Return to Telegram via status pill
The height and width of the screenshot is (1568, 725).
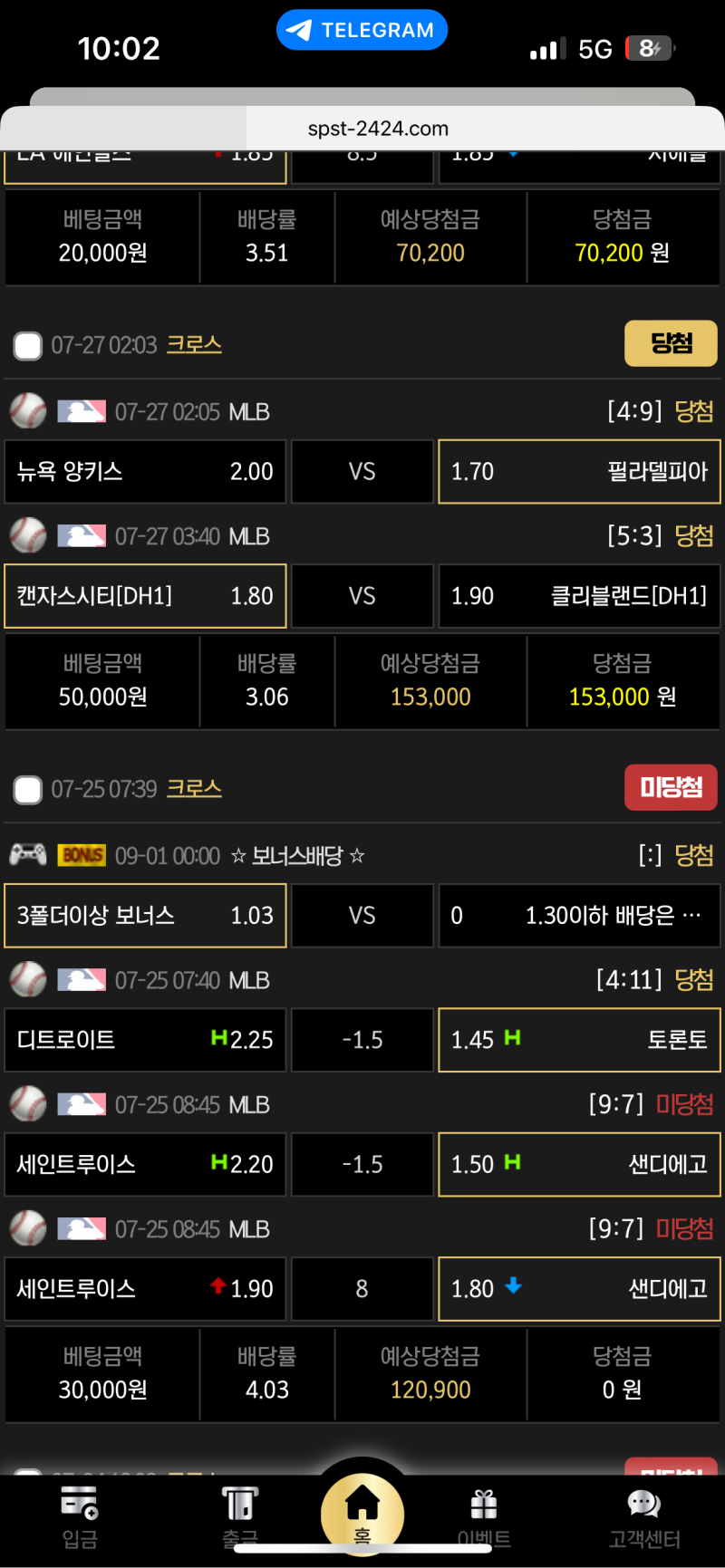(x=362, y=30)
